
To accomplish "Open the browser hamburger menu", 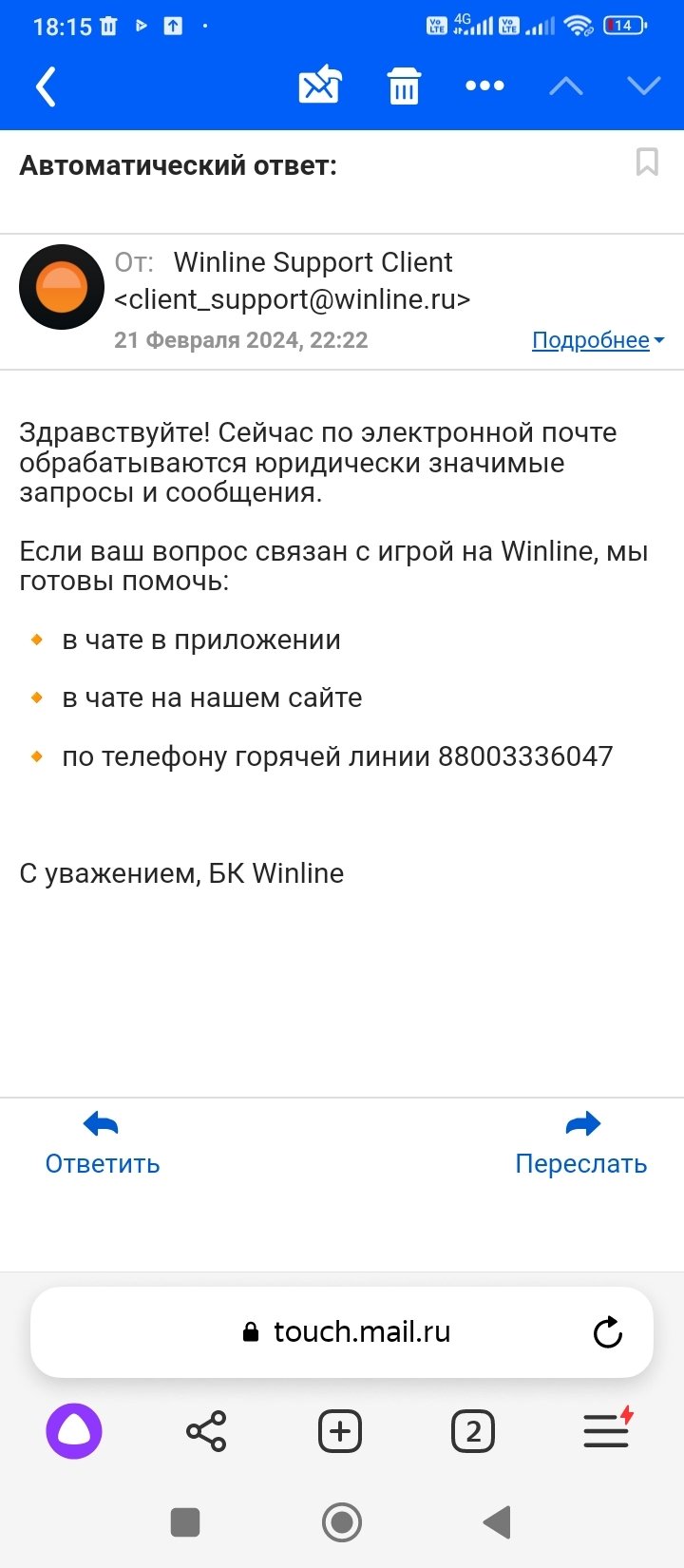I will click(x=606, y=1431).
